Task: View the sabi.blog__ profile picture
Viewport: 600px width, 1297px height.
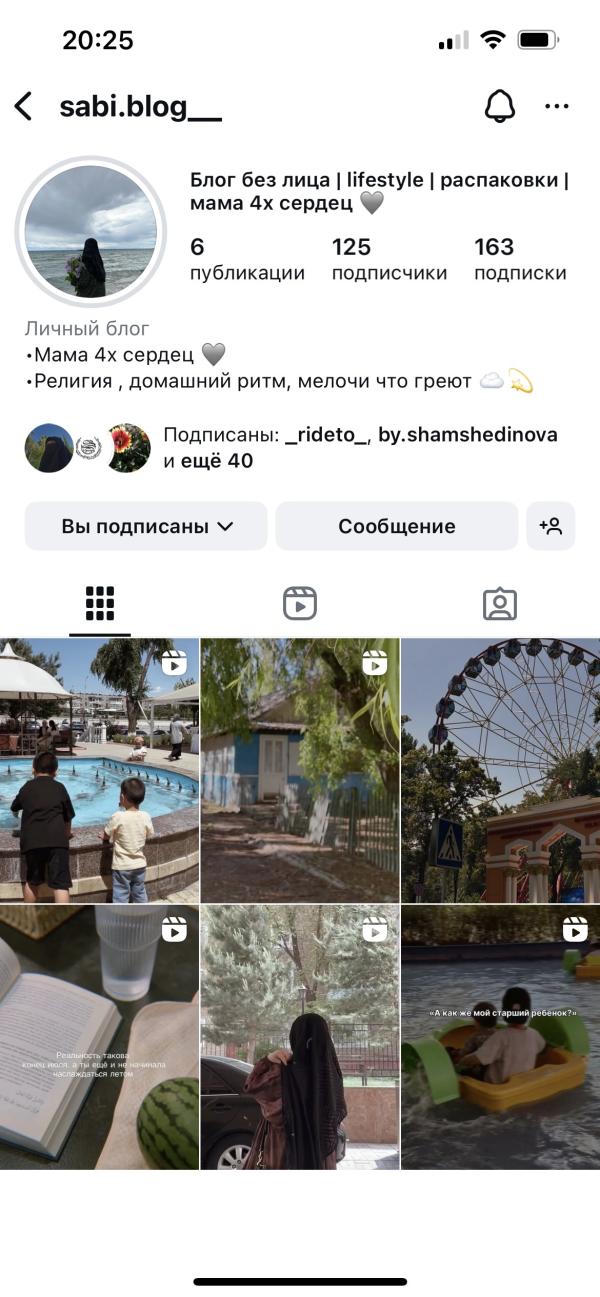Action: [x=90, y=231]
